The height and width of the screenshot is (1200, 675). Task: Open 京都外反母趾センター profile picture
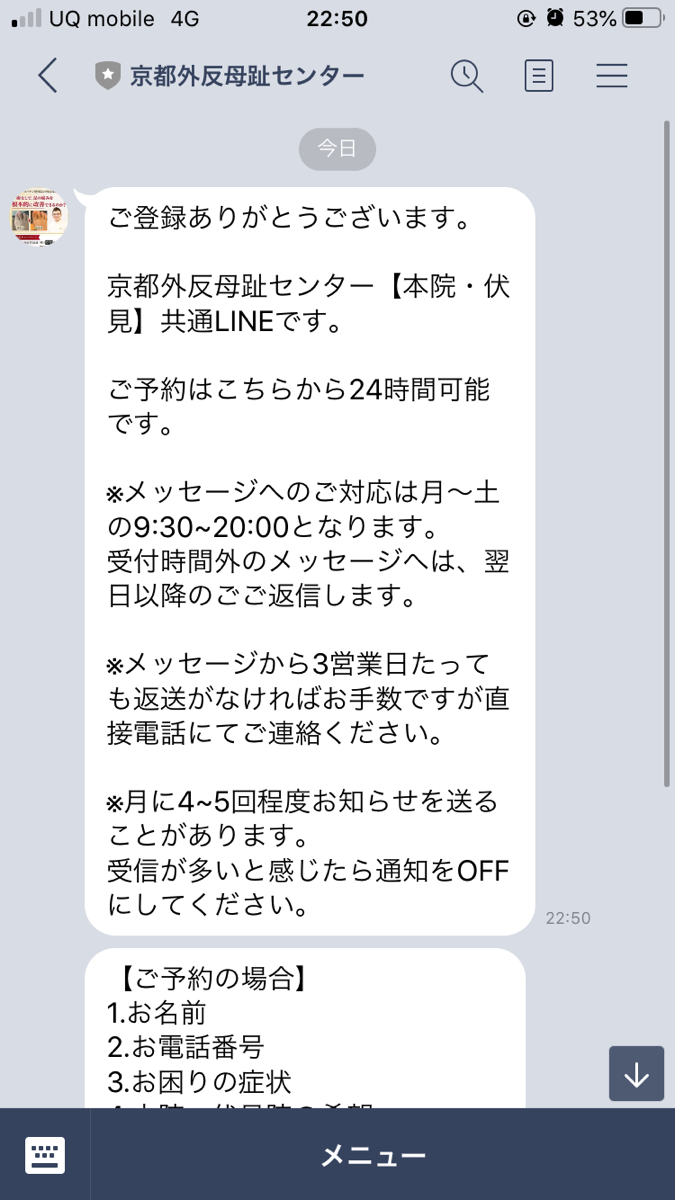pos(40,217)
